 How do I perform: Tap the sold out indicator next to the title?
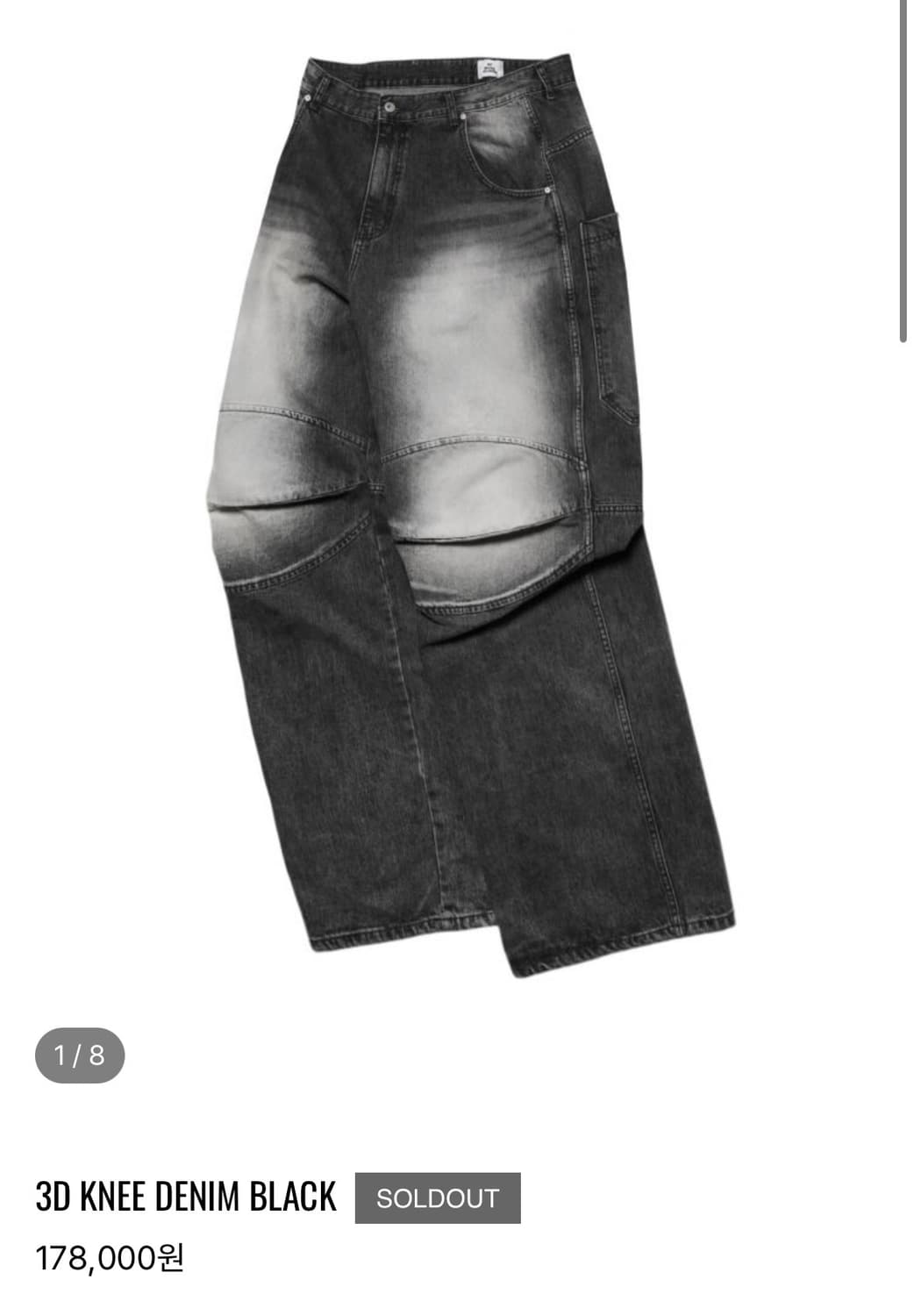coord(438,1195)
